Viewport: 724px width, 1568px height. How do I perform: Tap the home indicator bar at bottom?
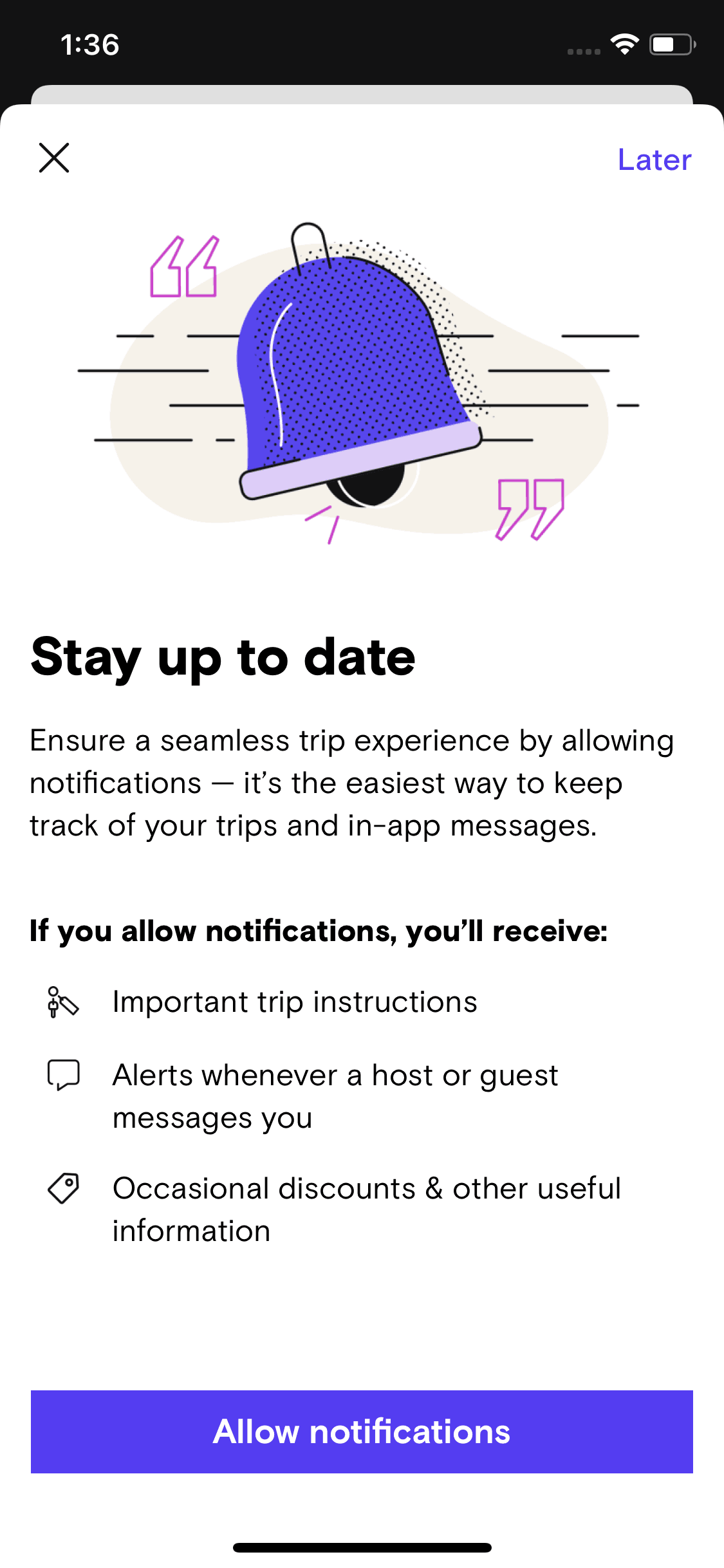click(362, 1545)
